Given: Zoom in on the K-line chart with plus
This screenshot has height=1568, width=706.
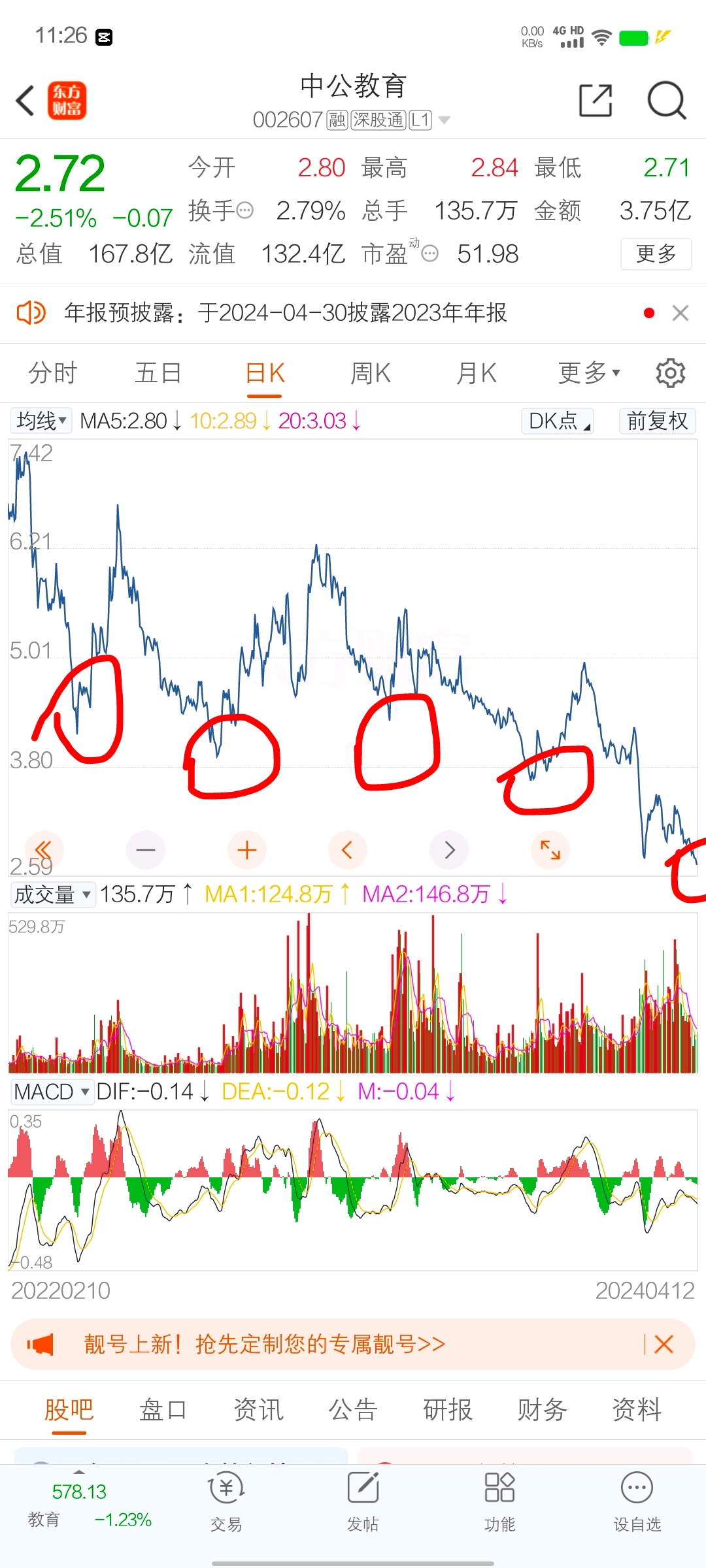Looking at the screenshot, I should click(x=246, y=850).
